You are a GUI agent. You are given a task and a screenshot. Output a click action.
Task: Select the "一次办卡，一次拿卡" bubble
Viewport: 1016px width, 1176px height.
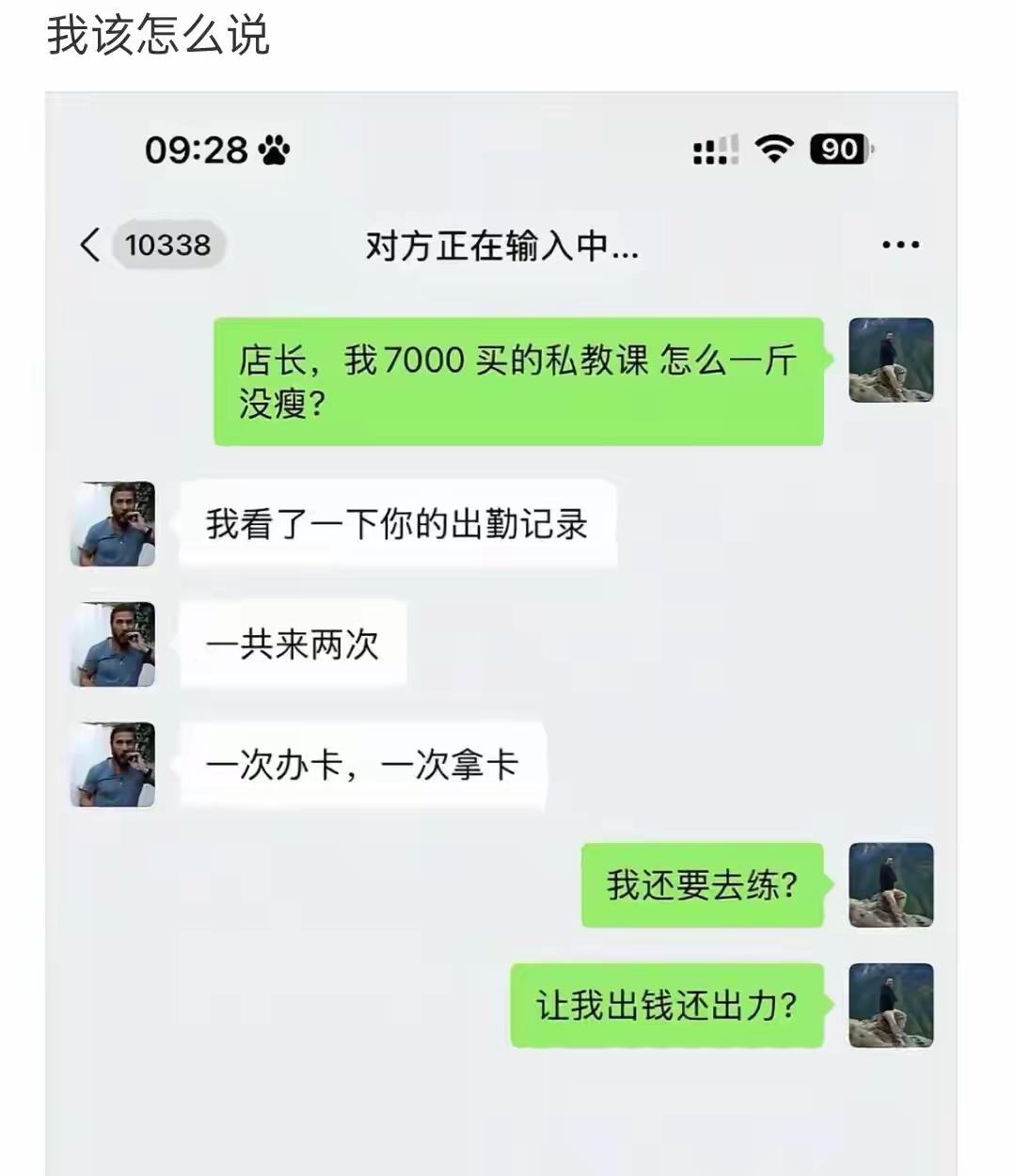click(x=367, y=765)
